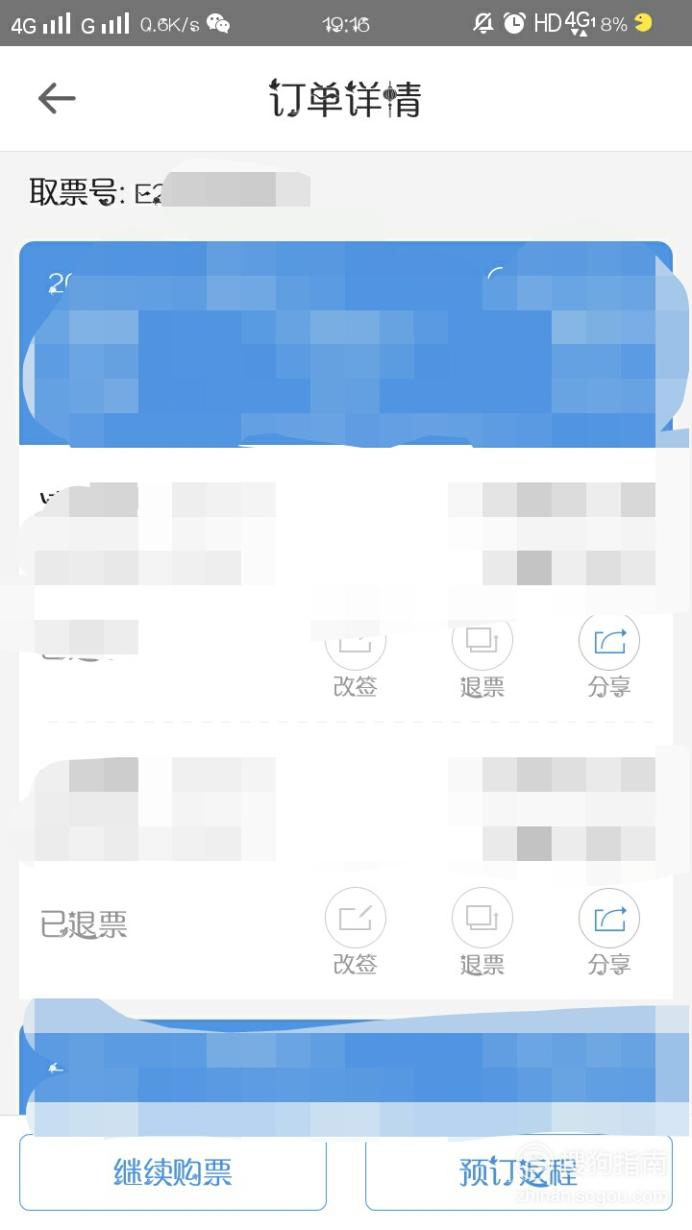Image resolution: width=692 pixels, height=1230 pixels.
Task: Book a return trip with 预订返程
Action: (x=519, y=1172)
